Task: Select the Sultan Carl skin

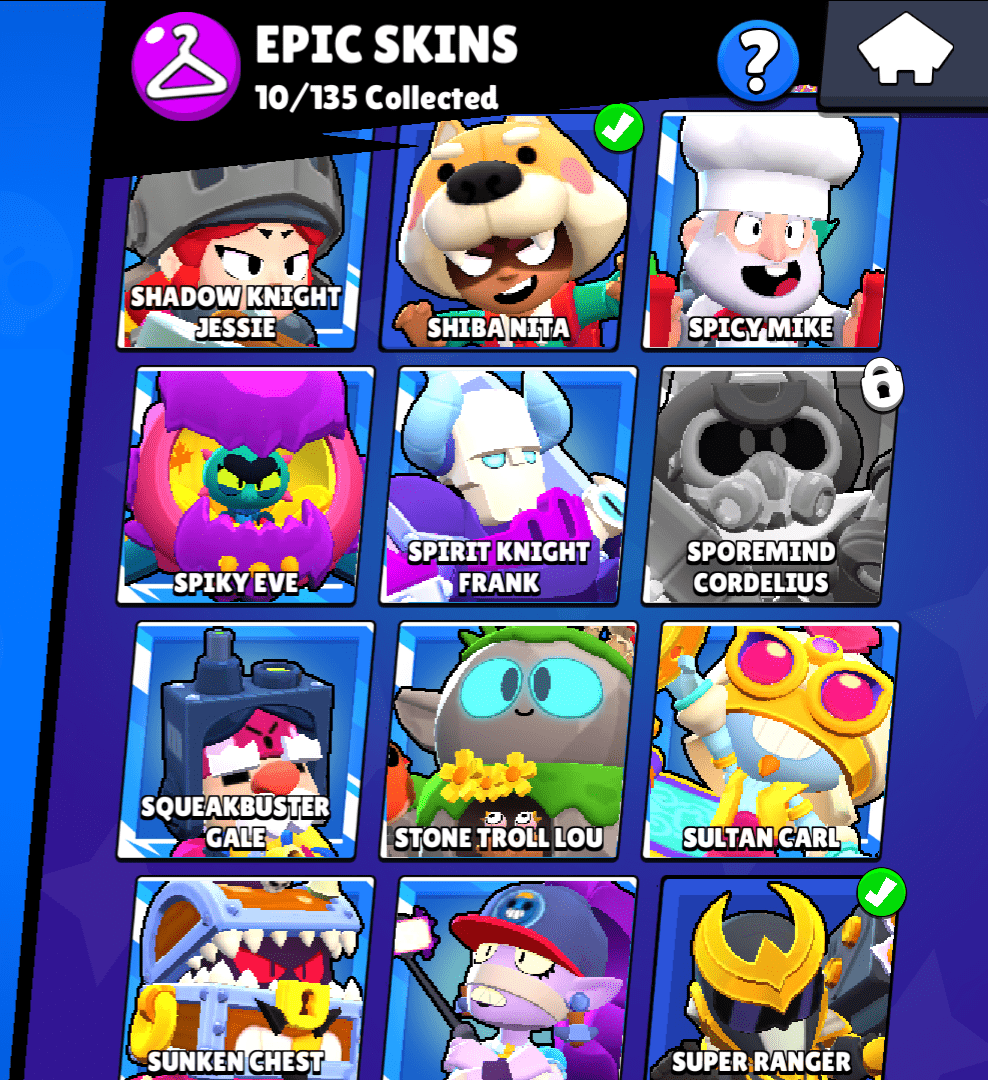Action: (x=770, y=740)
